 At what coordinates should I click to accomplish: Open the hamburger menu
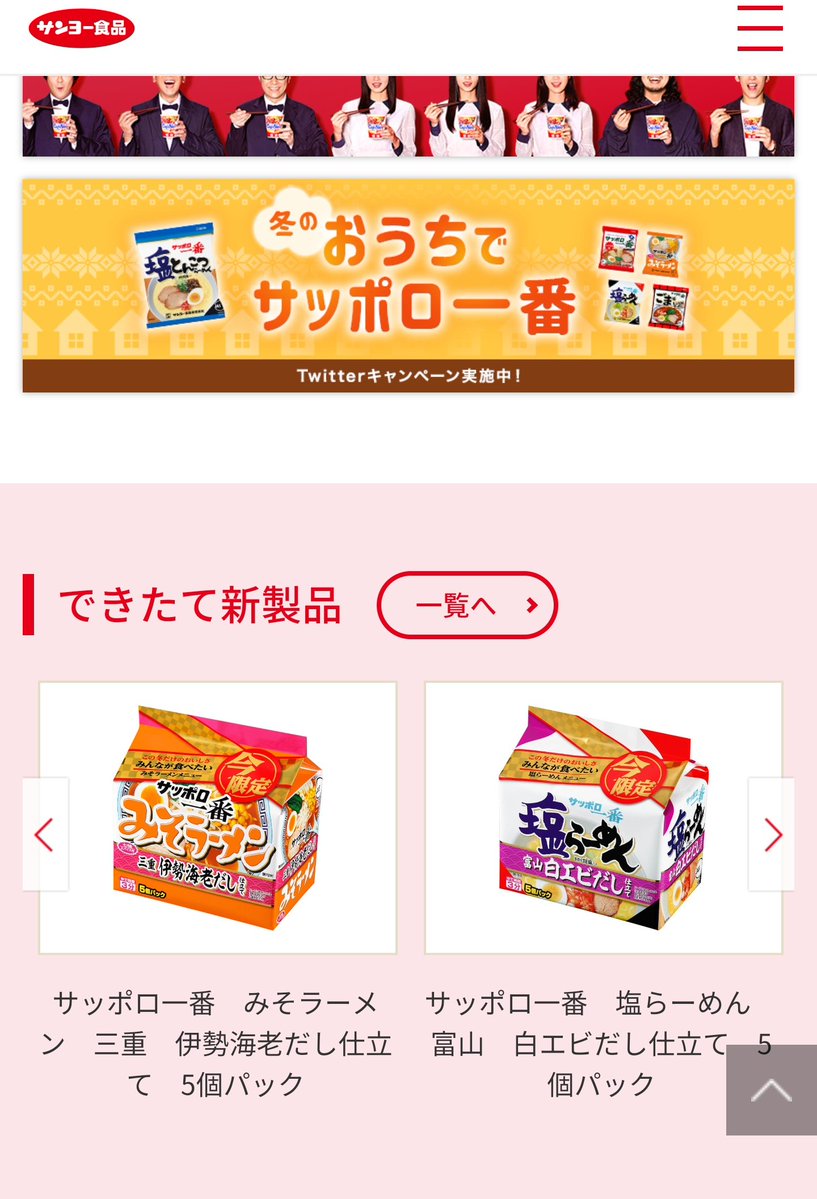(760, 28)
